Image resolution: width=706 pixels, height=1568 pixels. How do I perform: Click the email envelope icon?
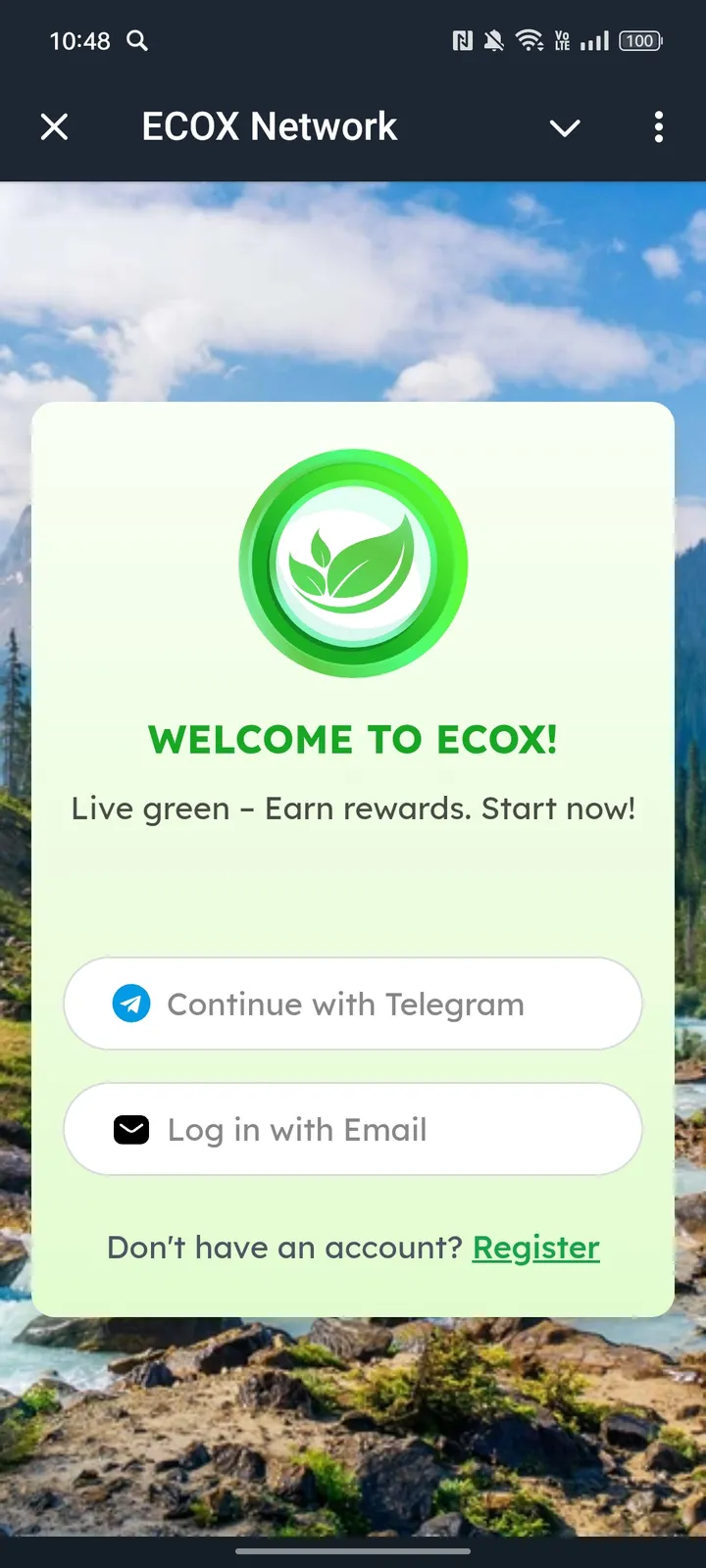point(132,1129)
